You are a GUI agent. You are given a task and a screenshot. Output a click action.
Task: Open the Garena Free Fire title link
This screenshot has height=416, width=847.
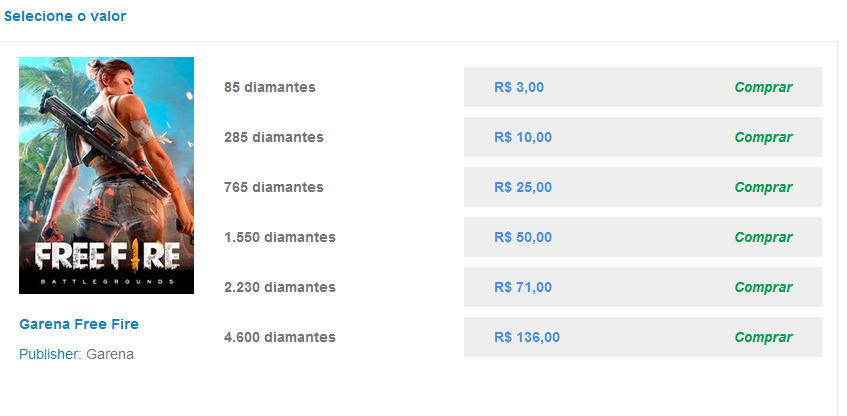point(79,324)
